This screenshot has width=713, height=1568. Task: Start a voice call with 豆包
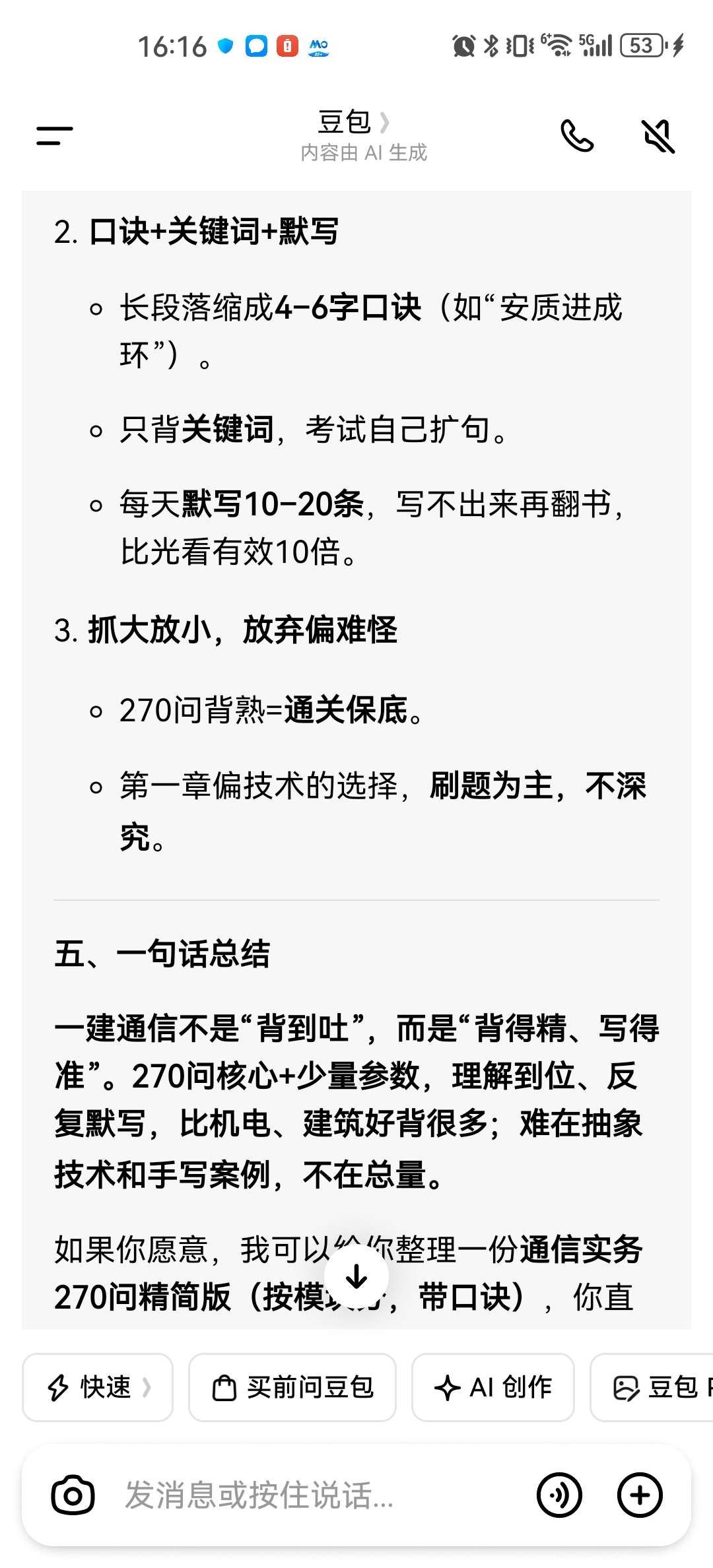(577, 136)
